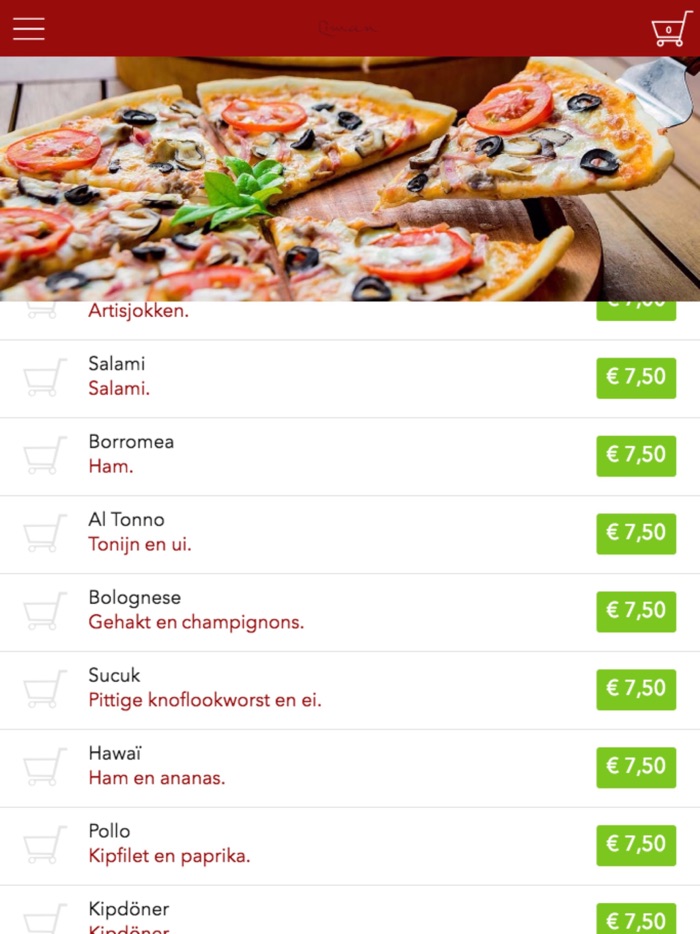Add Sucuk pizza via its cart icon
Image resolution: width=700 pixels, height=934 pixels.
[x=44, y=689]
